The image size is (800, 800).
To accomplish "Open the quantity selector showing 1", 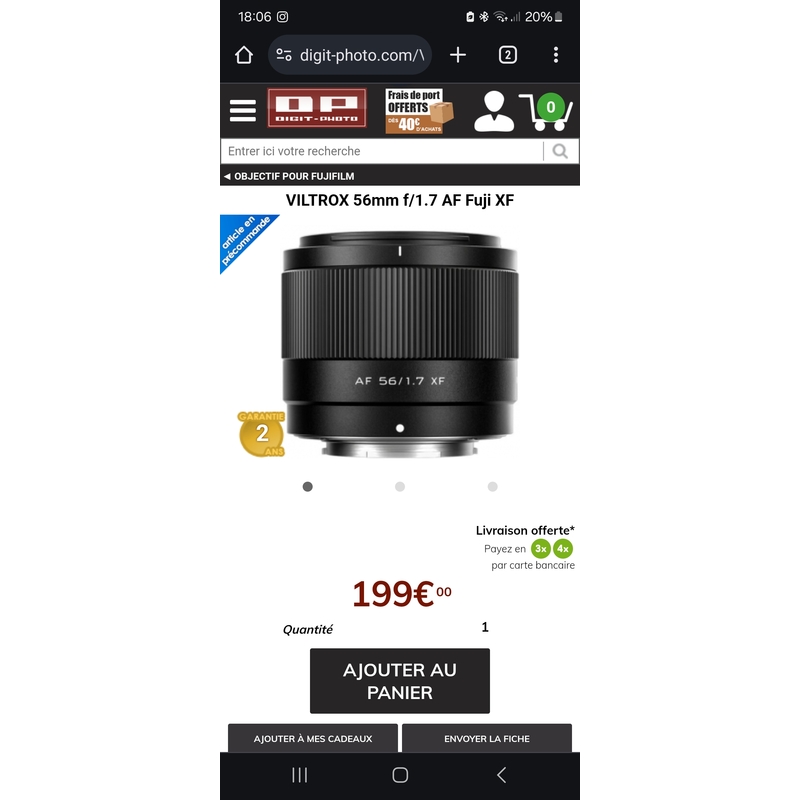I will coord(485,628).
